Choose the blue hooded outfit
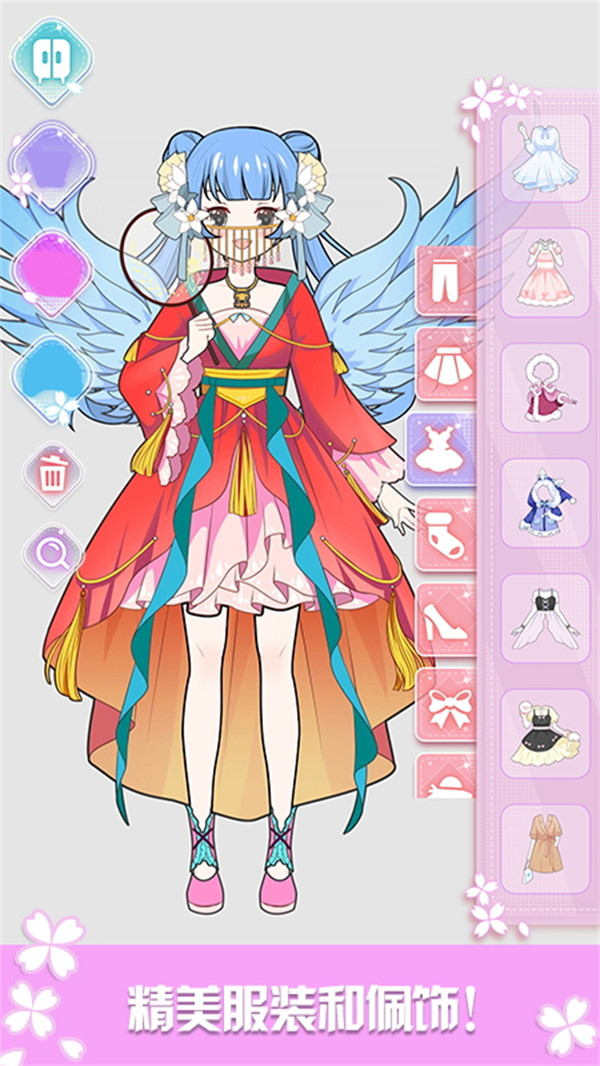The width and height of the screenshot is (600, 1066). click(x=545, y=503)
